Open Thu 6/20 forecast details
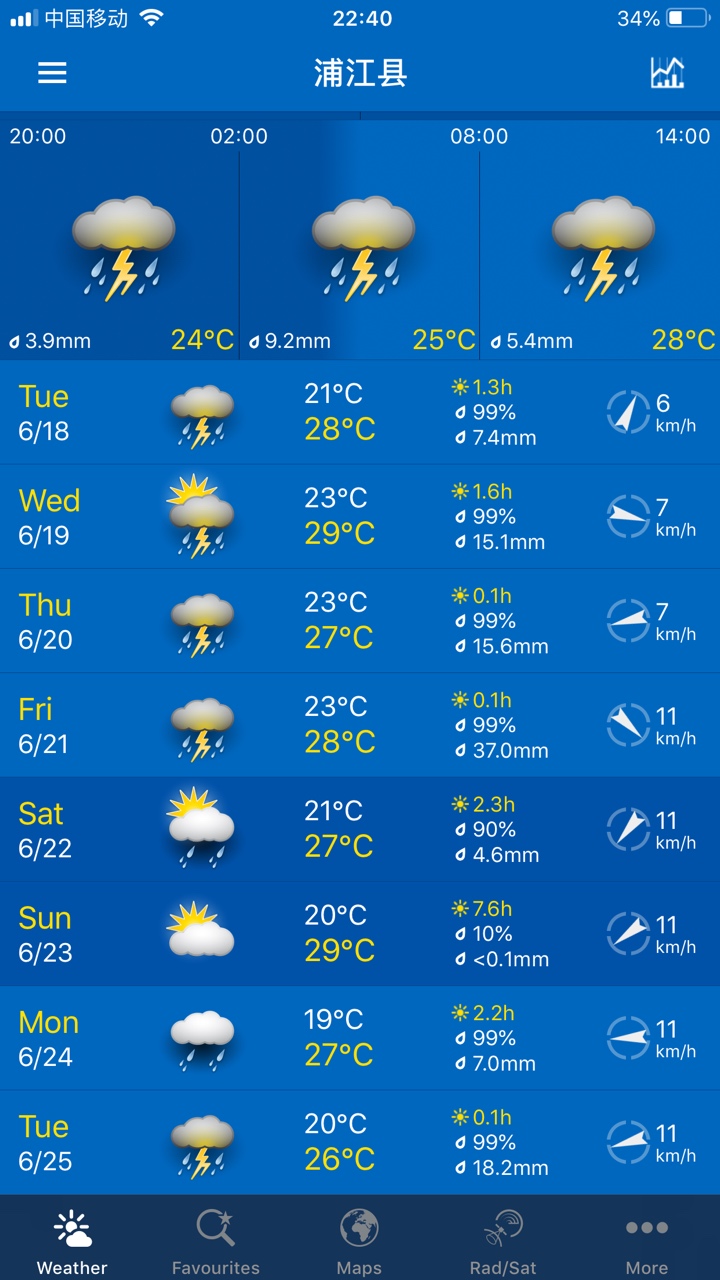 tap(360, 621)
